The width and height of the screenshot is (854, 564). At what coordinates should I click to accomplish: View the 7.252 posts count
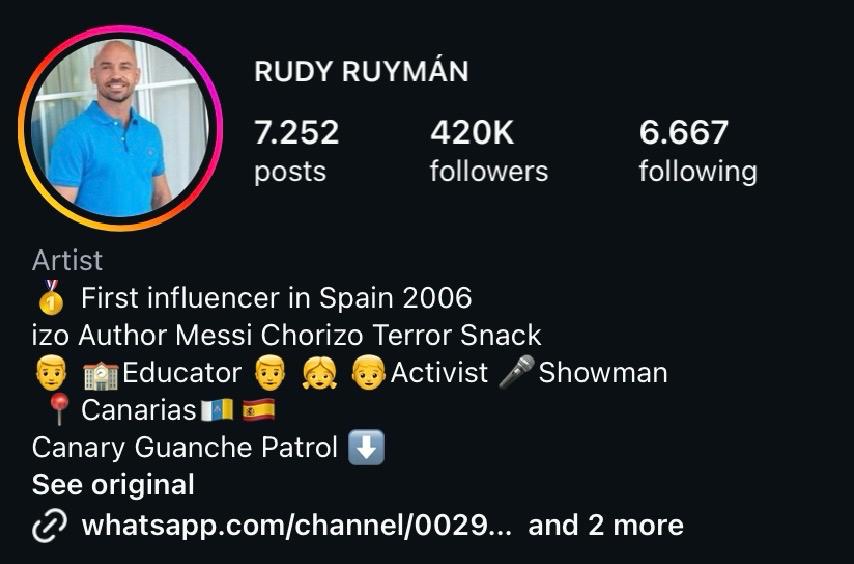[296, 151]
